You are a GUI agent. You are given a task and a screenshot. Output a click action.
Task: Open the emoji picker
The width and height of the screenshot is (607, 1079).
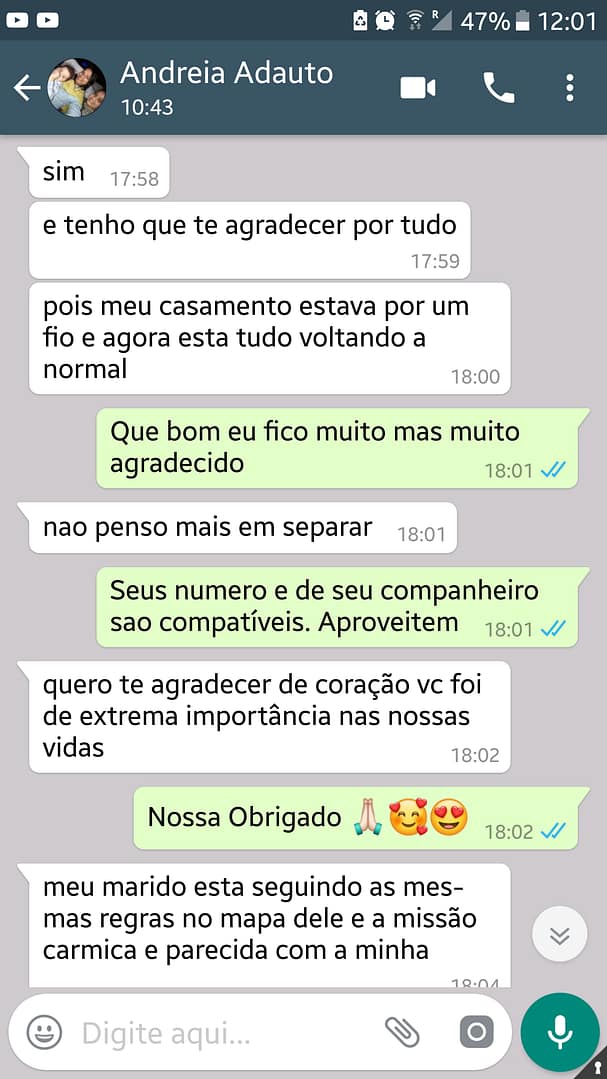click(x=44, y=1033)
